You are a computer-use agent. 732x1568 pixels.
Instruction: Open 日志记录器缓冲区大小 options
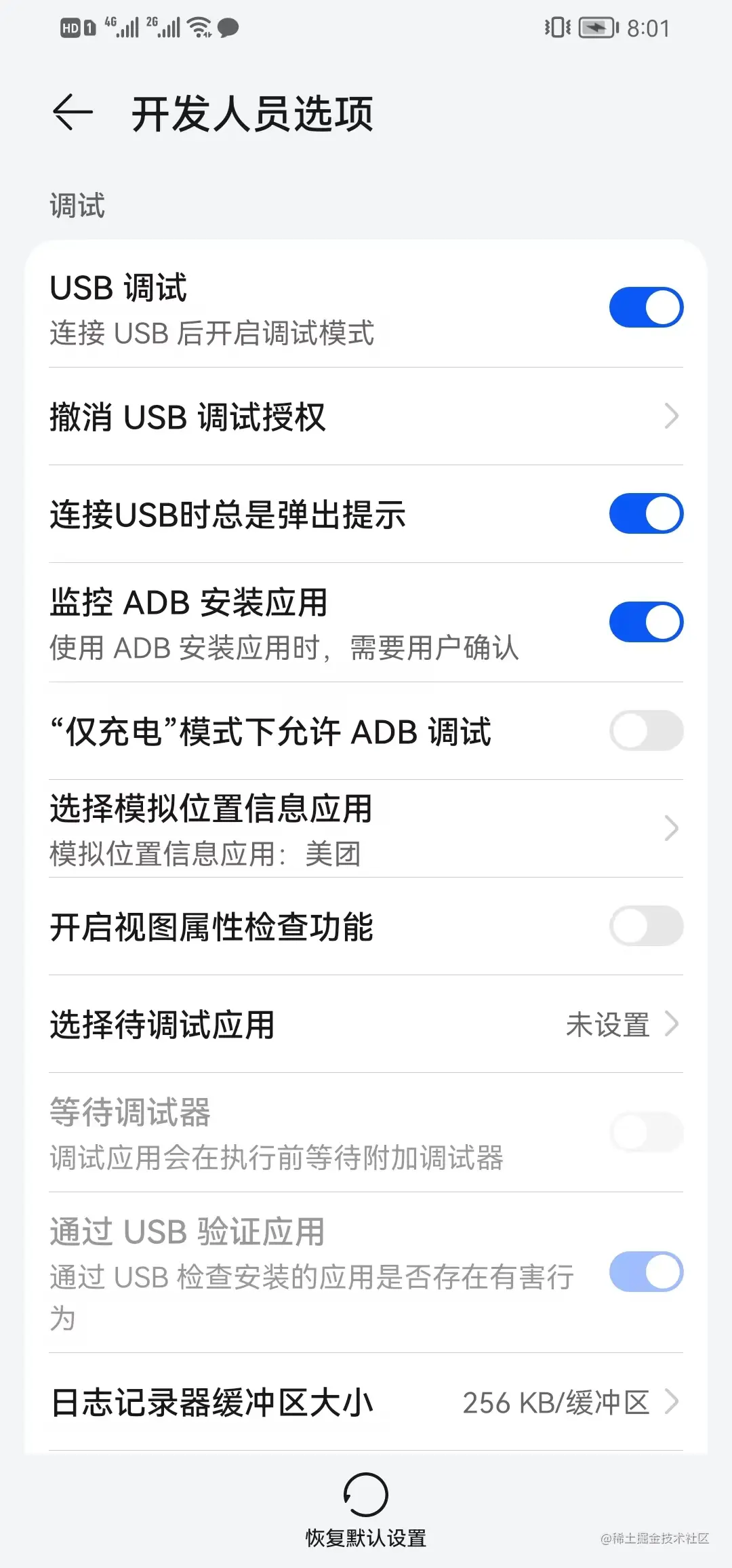pos(366,1403)
